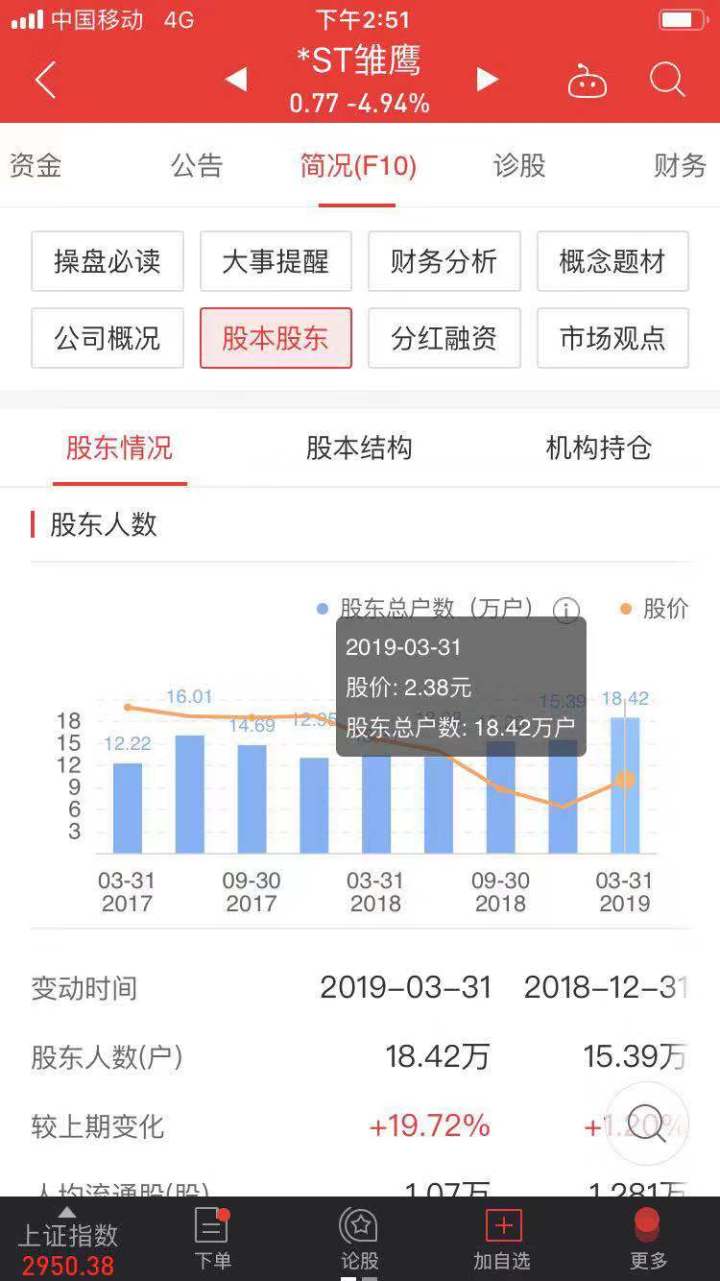Open search from the top bar

pyautogui.click(x=667, y=79)
